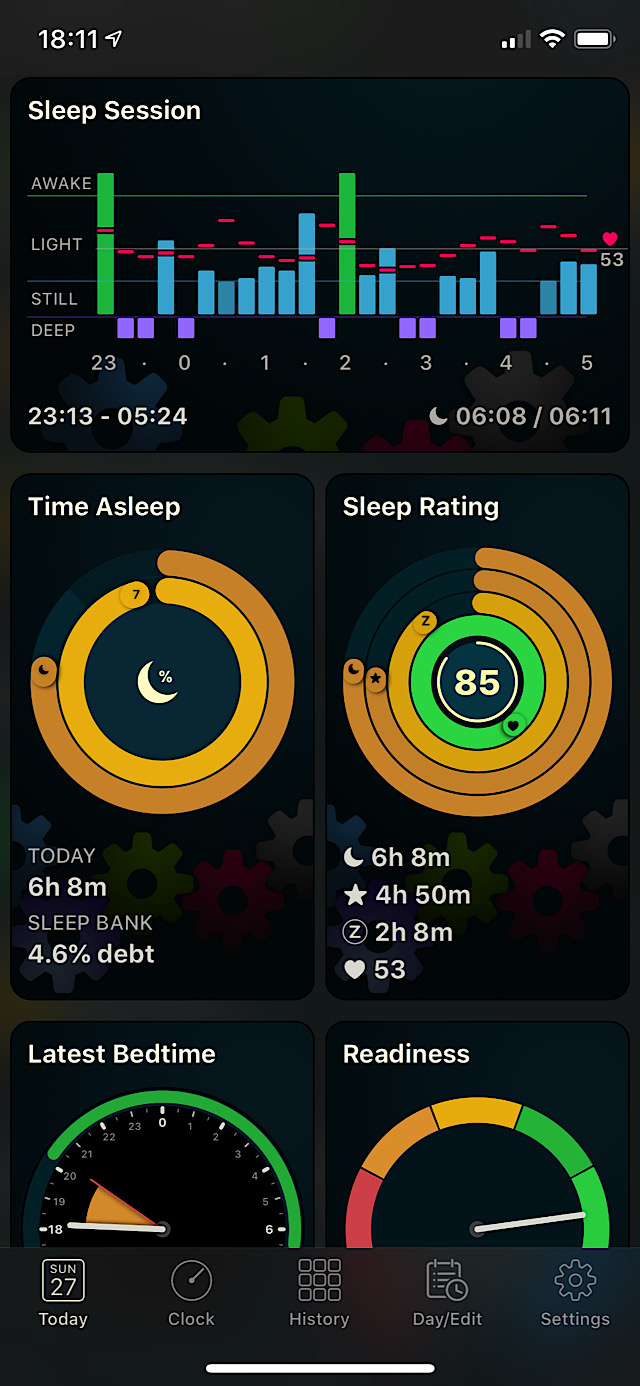The width and height of the screenshot is (640, 1386).
Task: Select the Today tab
Action: pyautogui.click(x=63, y=1293)
